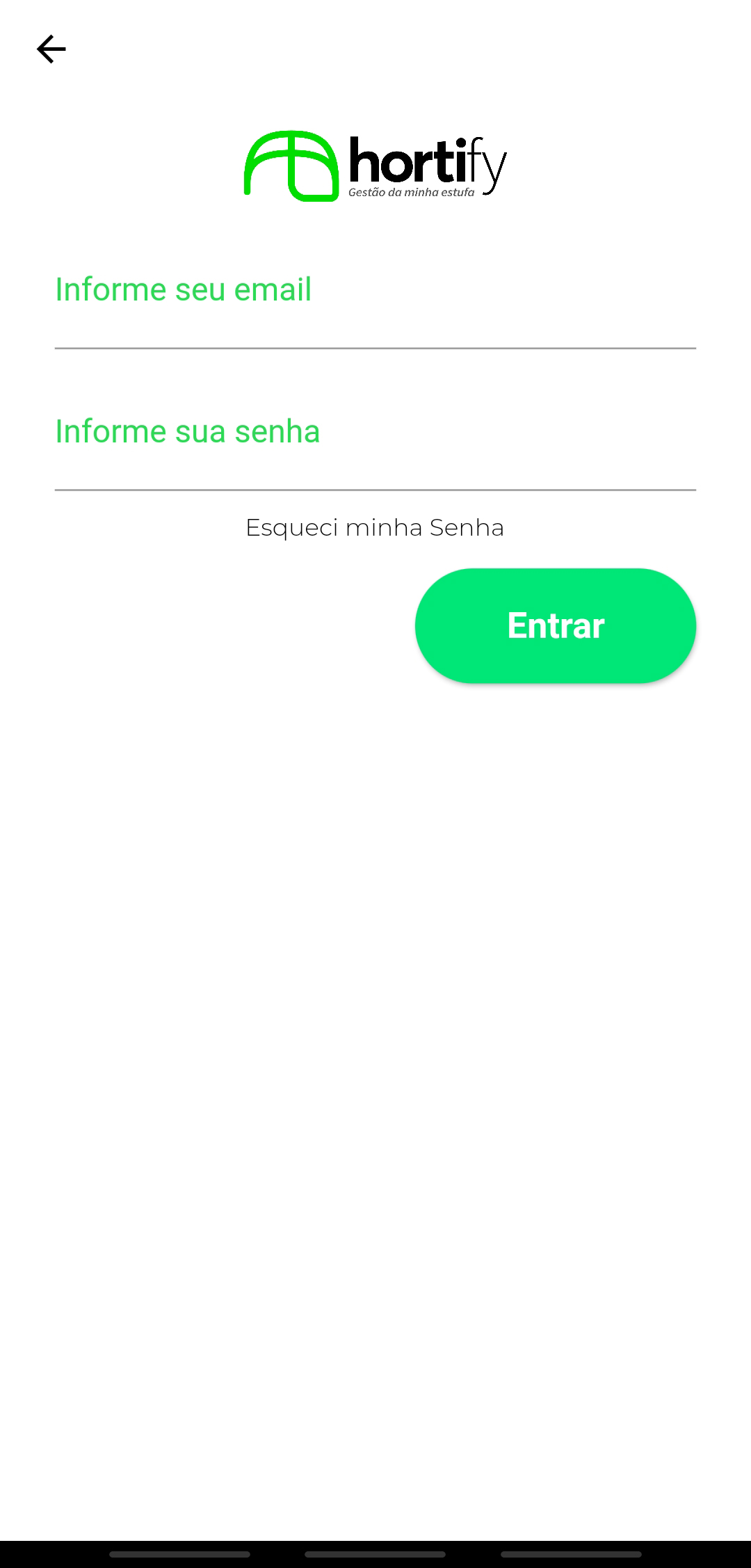Go back using the top-left arrow
The width and height of the screenshot is (751, 1568).
click(x=51, y=49)
